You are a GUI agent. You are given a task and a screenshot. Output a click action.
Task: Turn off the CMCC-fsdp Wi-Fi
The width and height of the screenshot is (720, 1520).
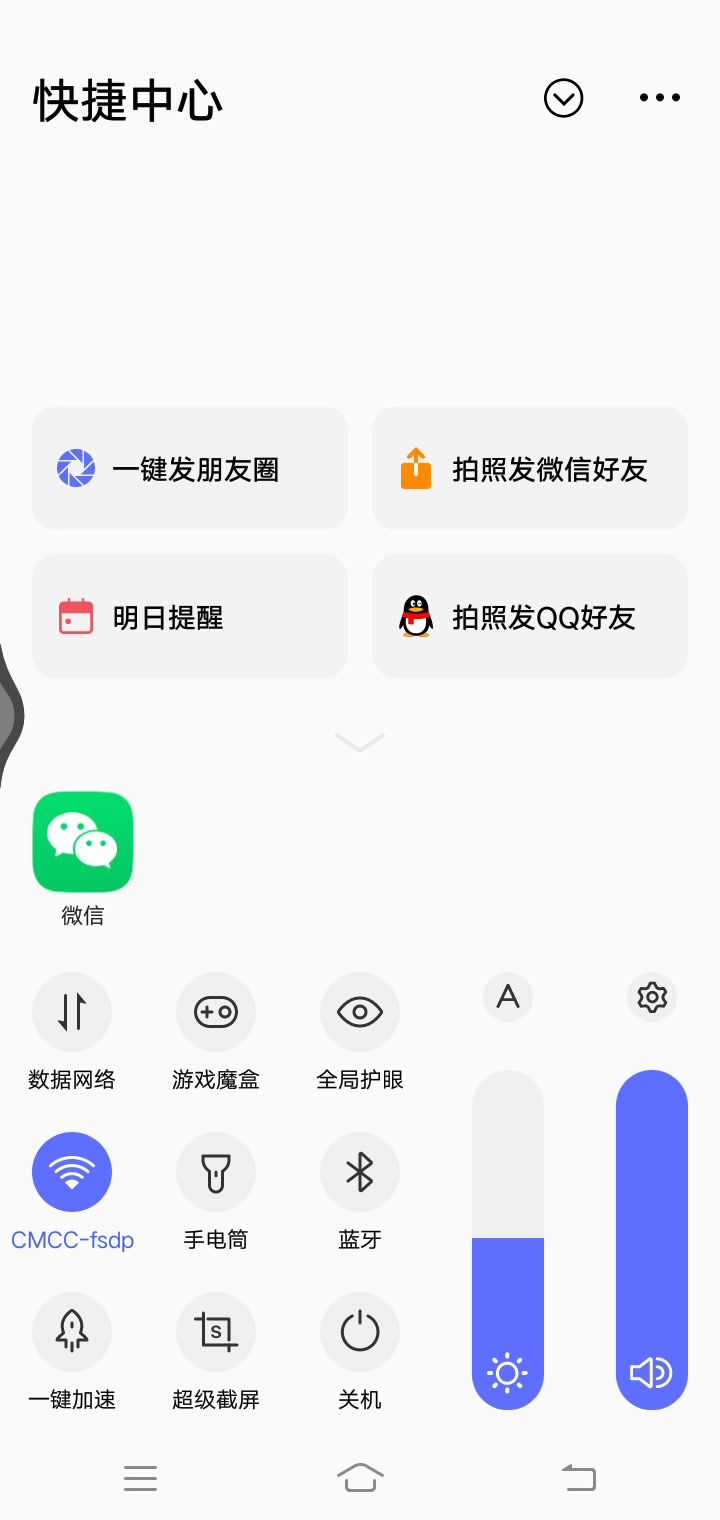click(72, 1172)
